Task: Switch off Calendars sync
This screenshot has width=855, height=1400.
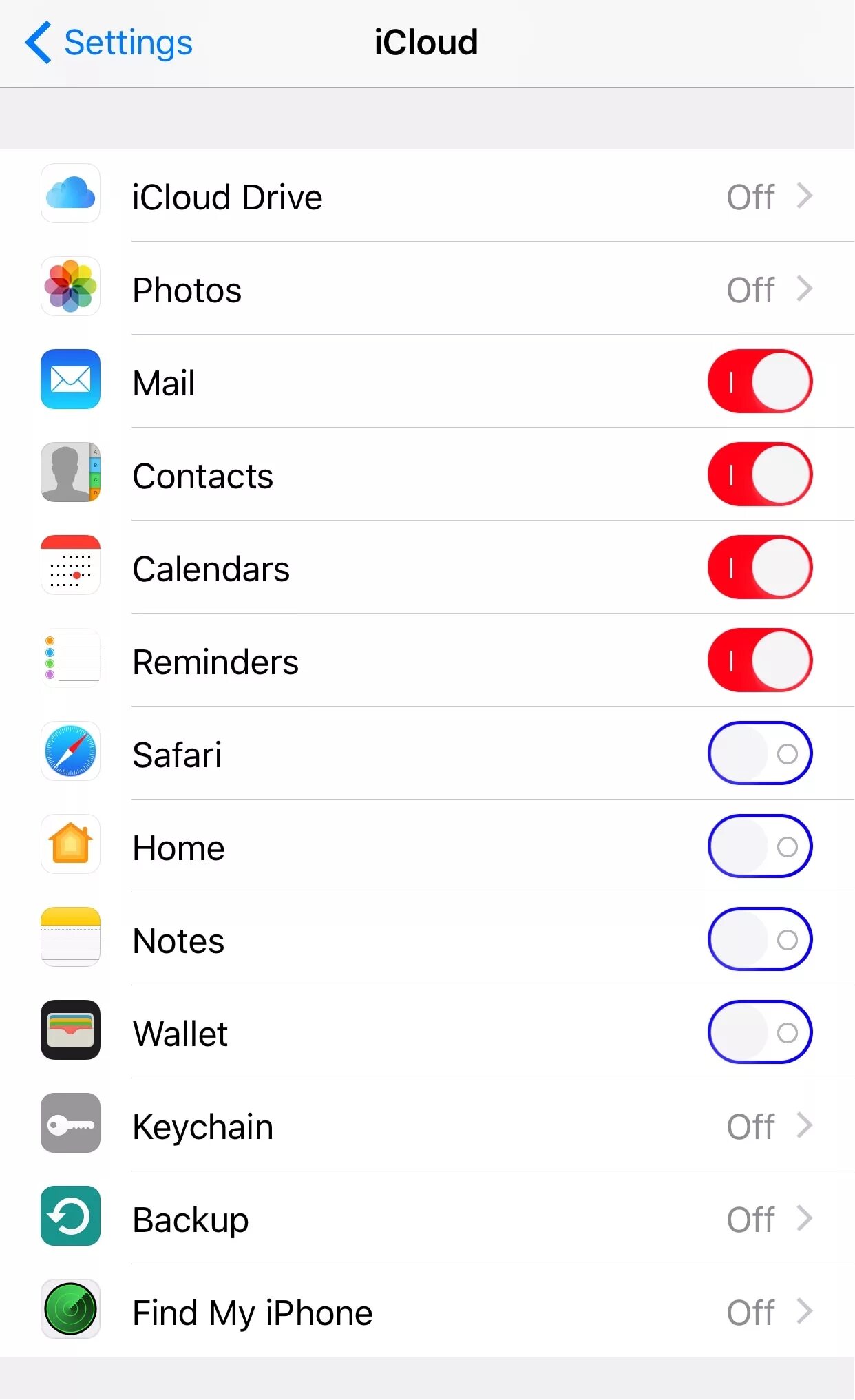Action: pyautogui.click(x=760, y=567)
